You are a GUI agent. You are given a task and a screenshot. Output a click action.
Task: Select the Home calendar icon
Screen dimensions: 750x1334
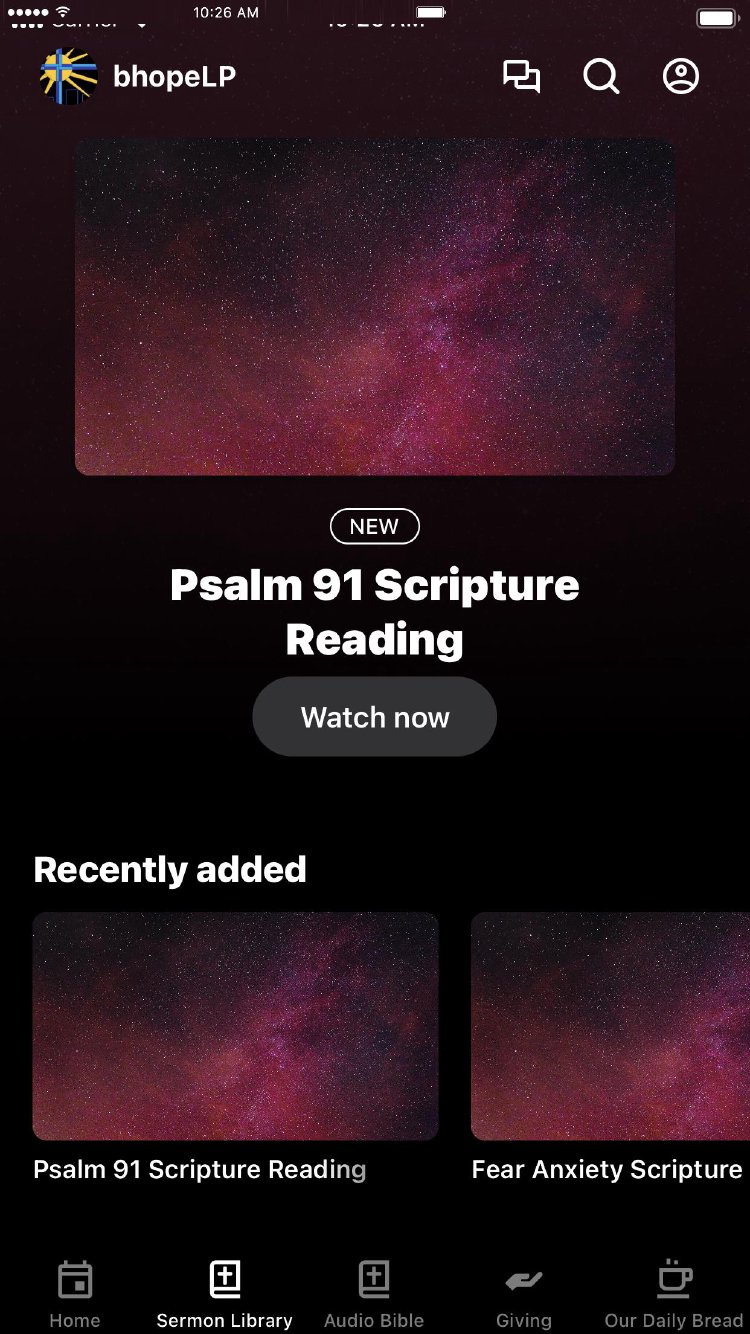click(74, 1279)
